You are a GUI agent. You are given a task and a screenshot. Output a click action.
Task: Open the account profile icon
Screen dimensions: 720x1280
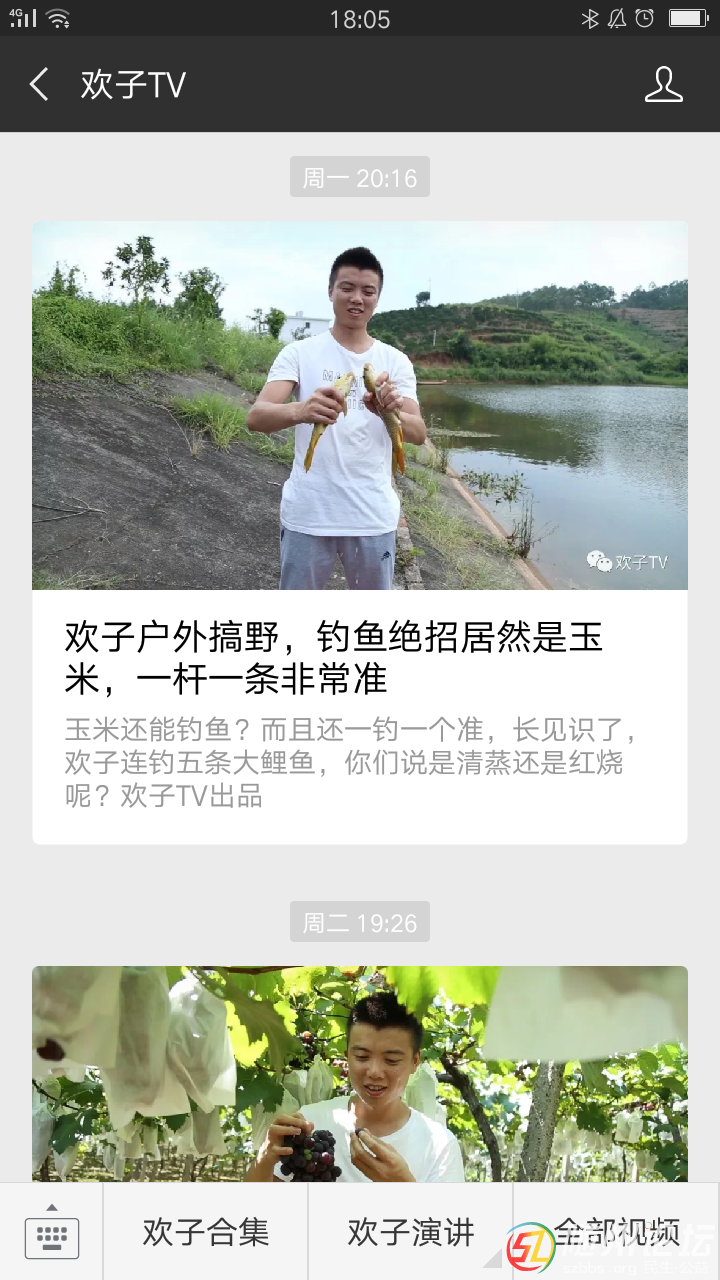pos(663,85)
